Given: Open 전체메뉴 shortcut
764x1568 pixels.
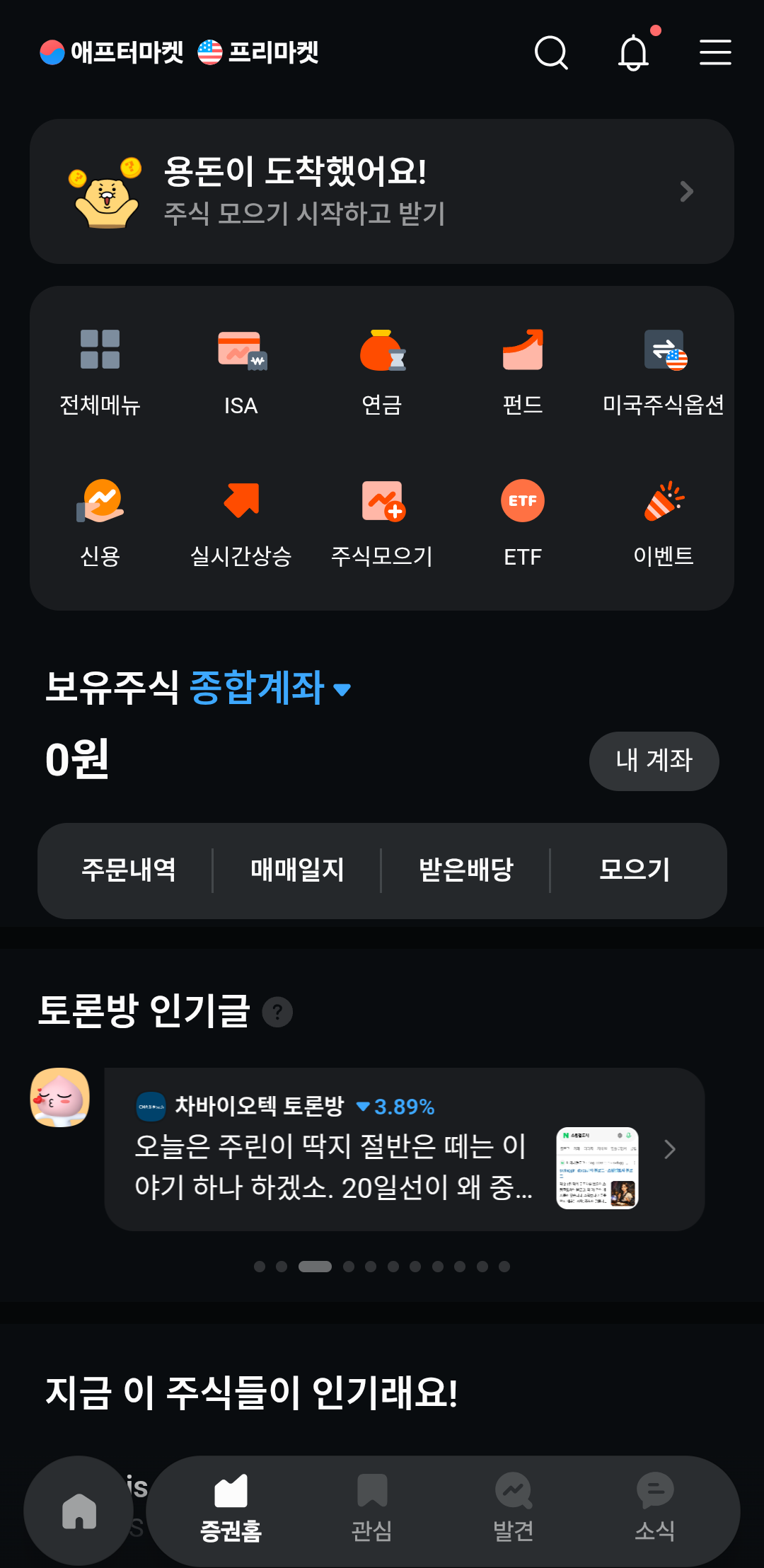Looking at the screenshot, I should tap(100, 371).
